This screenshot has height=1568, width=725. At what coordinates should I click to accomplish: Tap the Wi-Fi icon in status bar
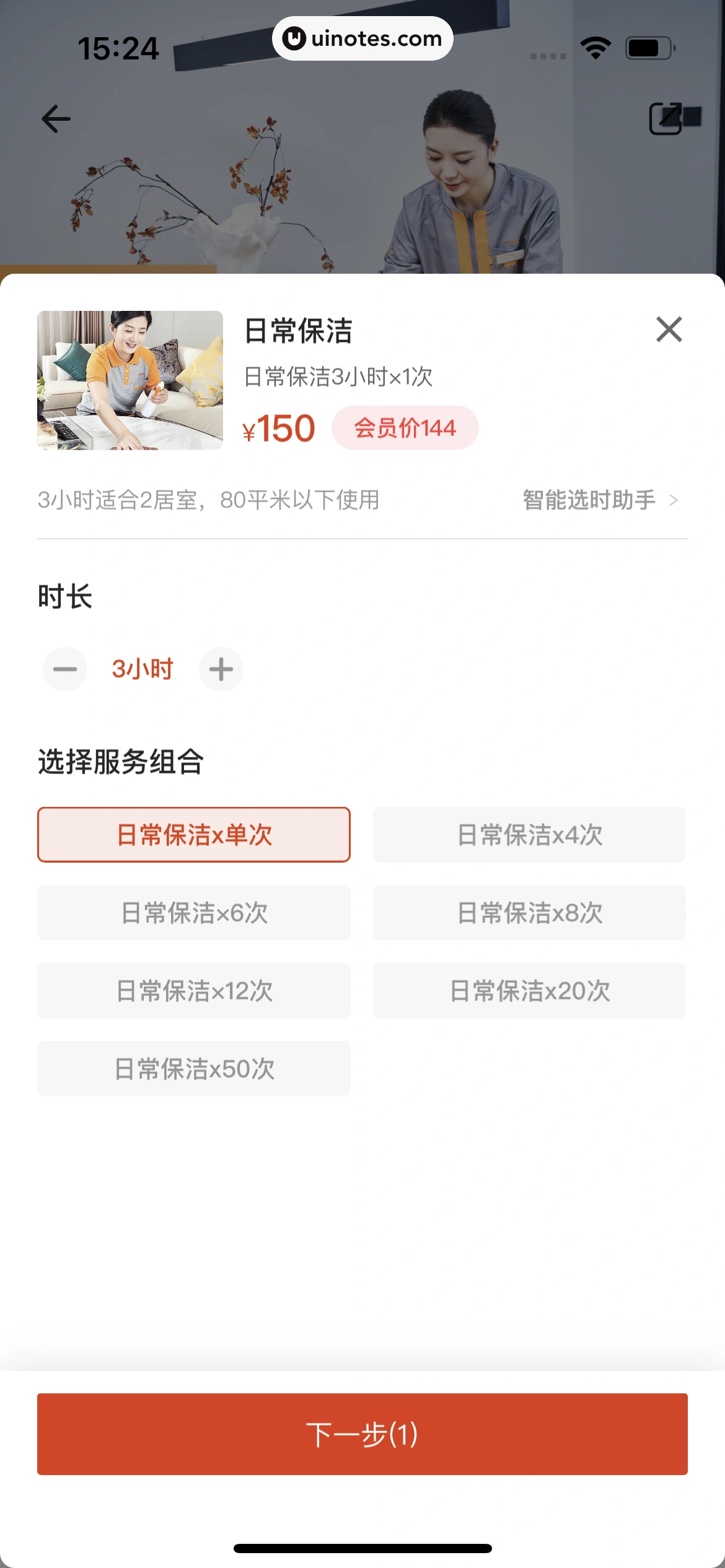[594, 46]
